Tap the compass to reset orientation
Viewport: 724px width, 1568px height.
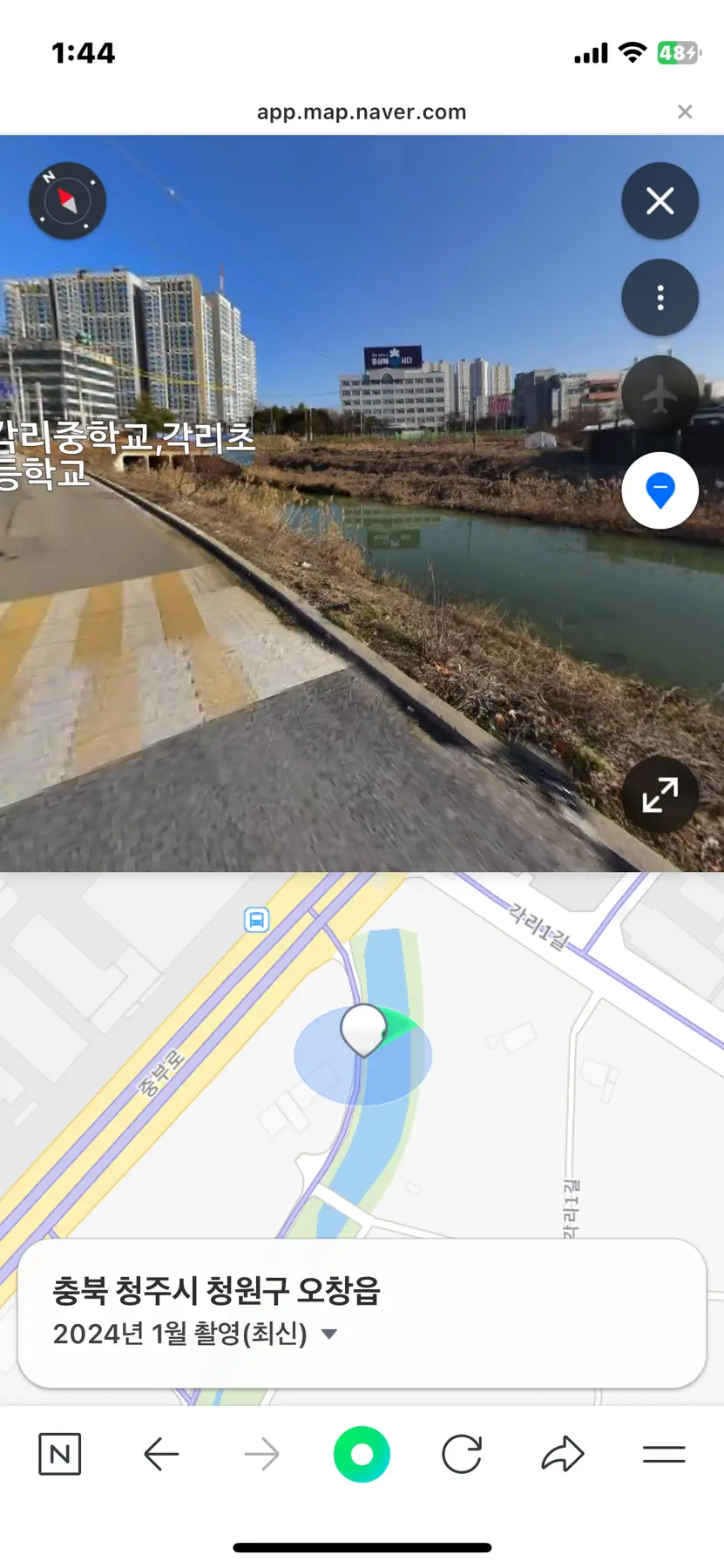click(x=68, y=201)
